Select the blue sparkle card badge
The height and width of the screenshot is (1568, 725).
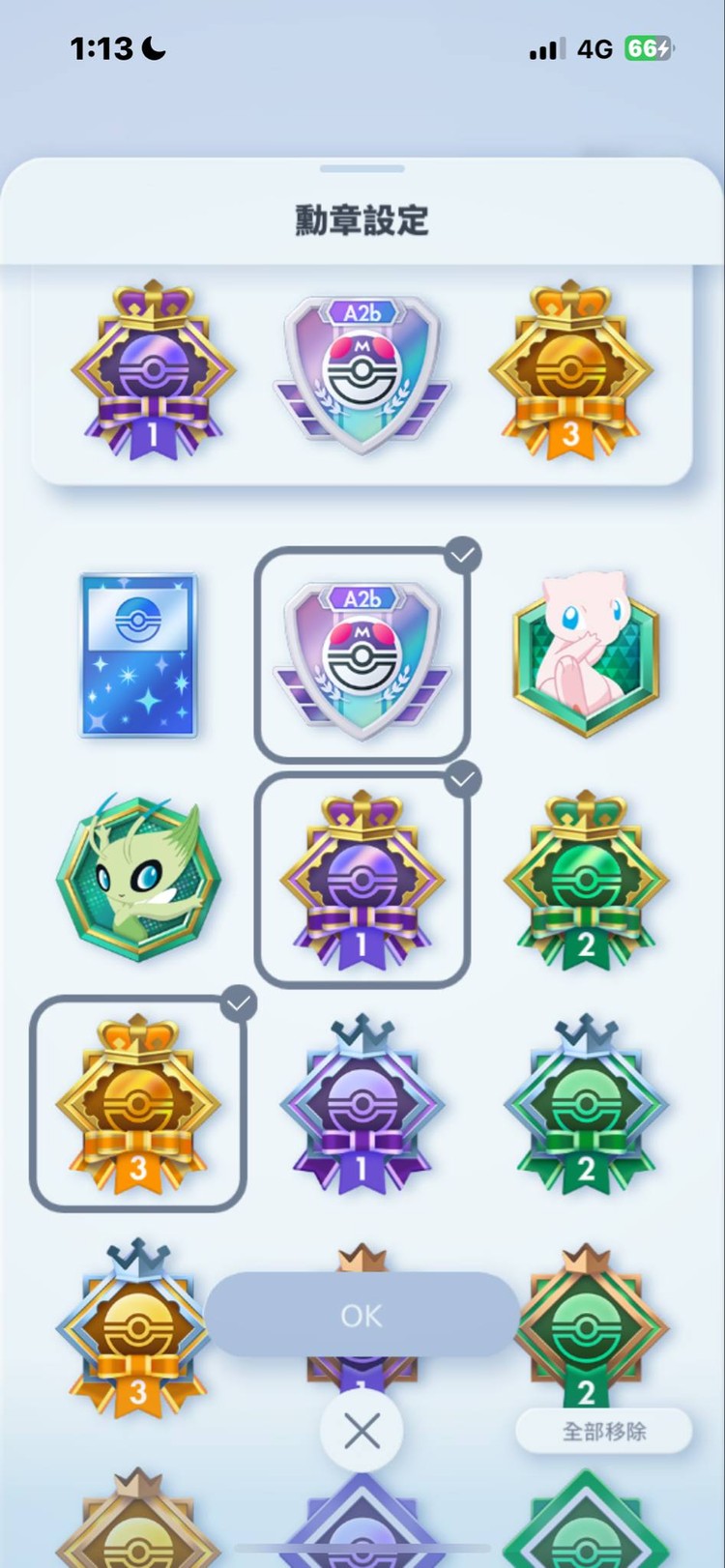tap(138, 654)
